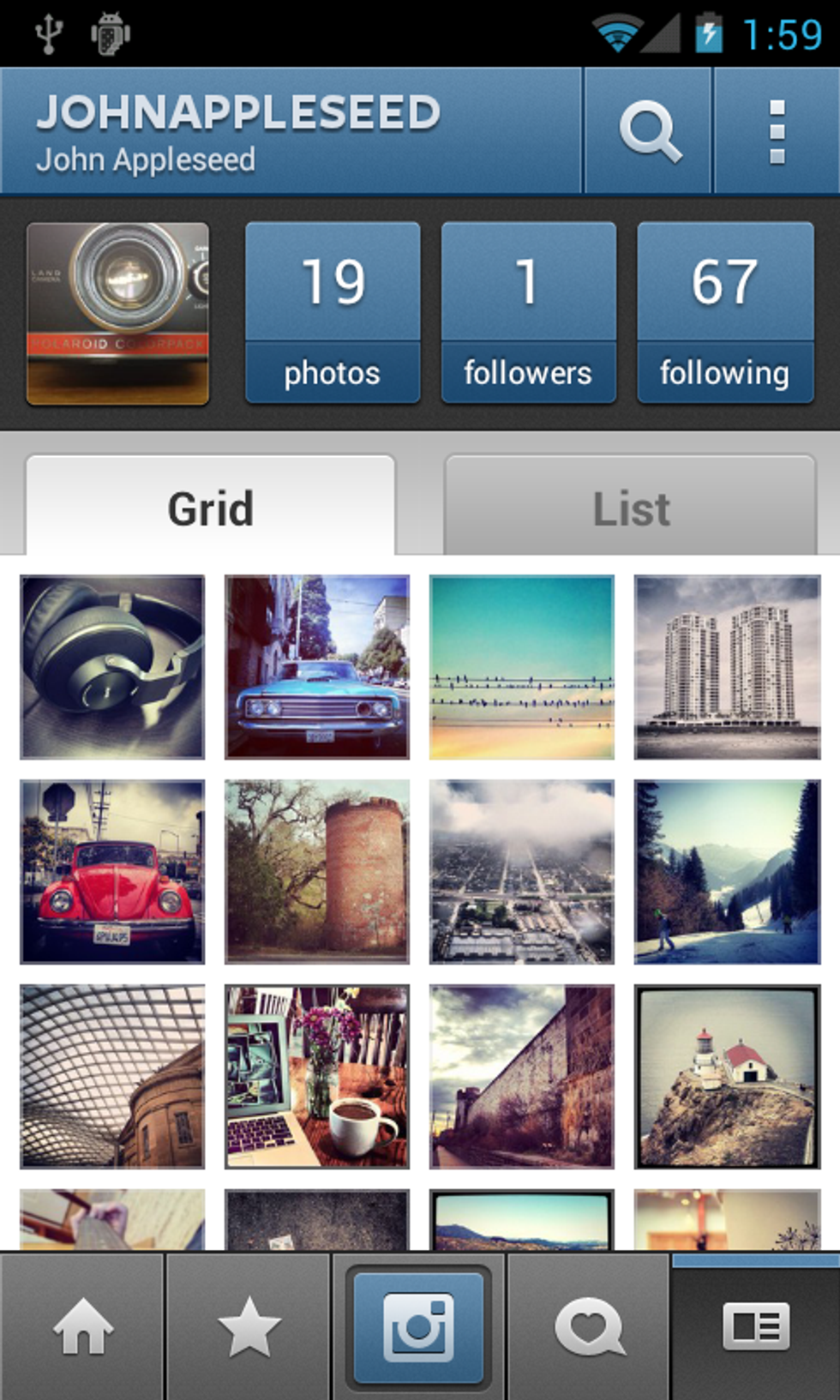Open the blue classic car photo

[317, 667]
